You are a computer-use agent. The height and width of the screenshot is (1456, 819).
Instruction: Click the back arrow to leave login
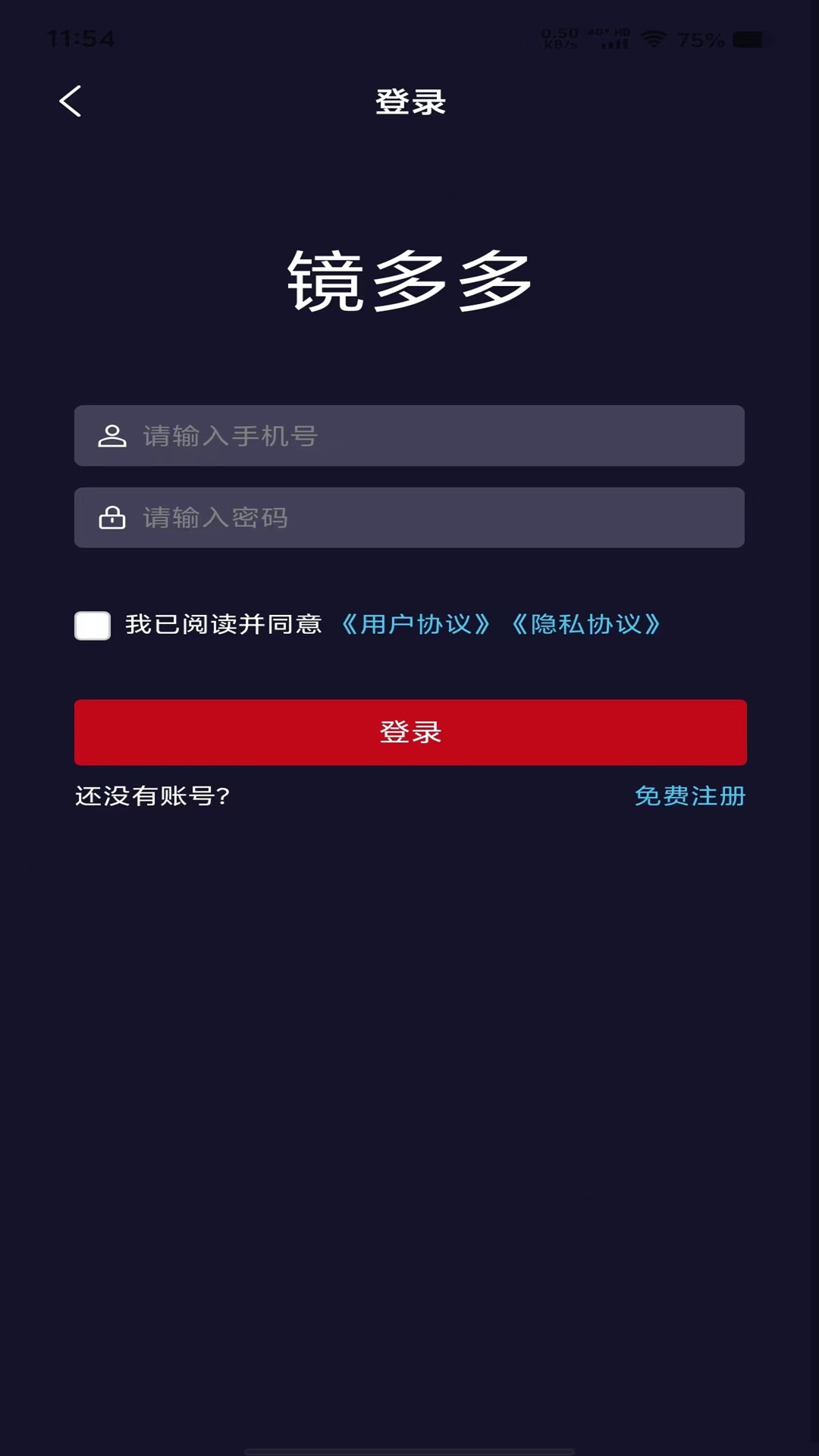71,101
